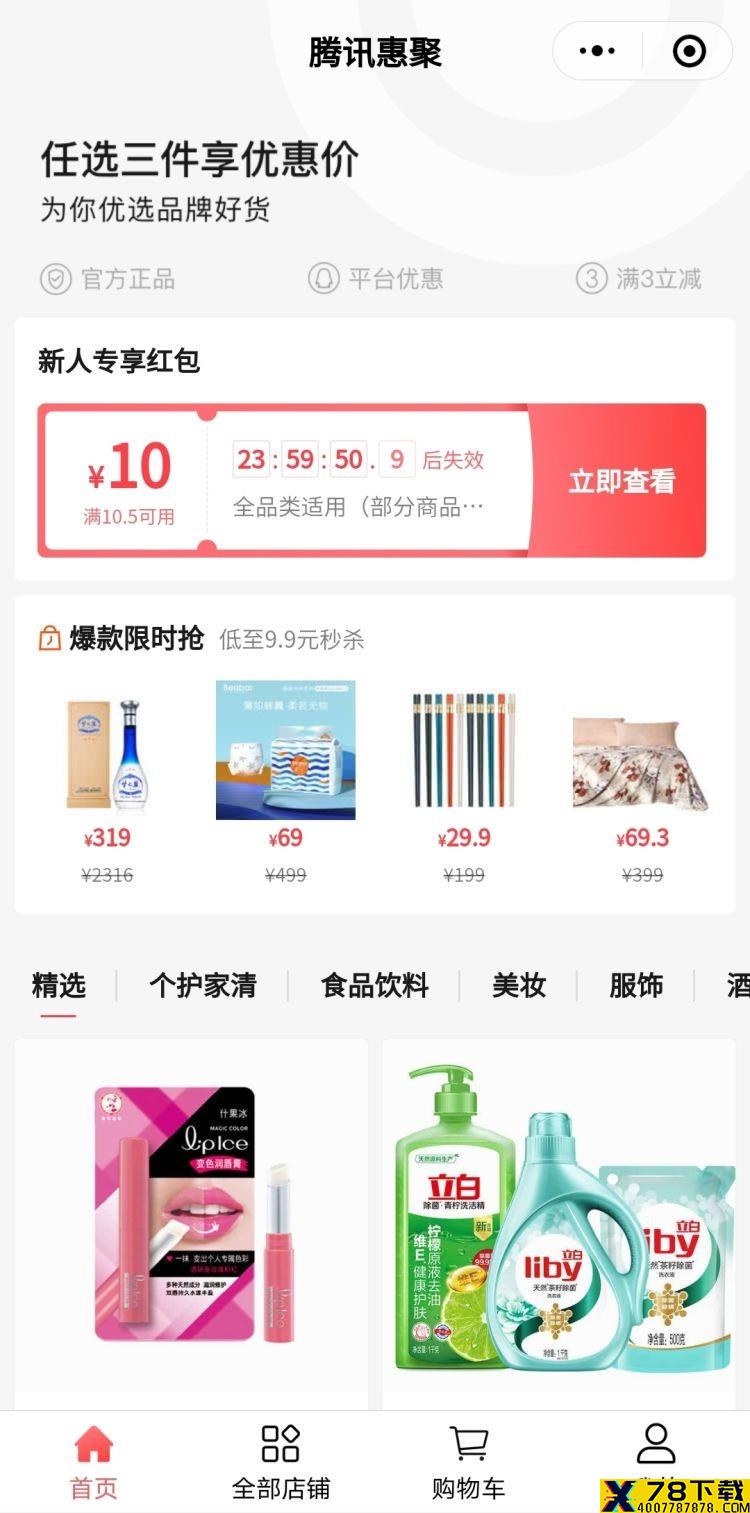Select the 精选 category tab
Viewport: 750px width, 1513px height.
click(58, 986)
